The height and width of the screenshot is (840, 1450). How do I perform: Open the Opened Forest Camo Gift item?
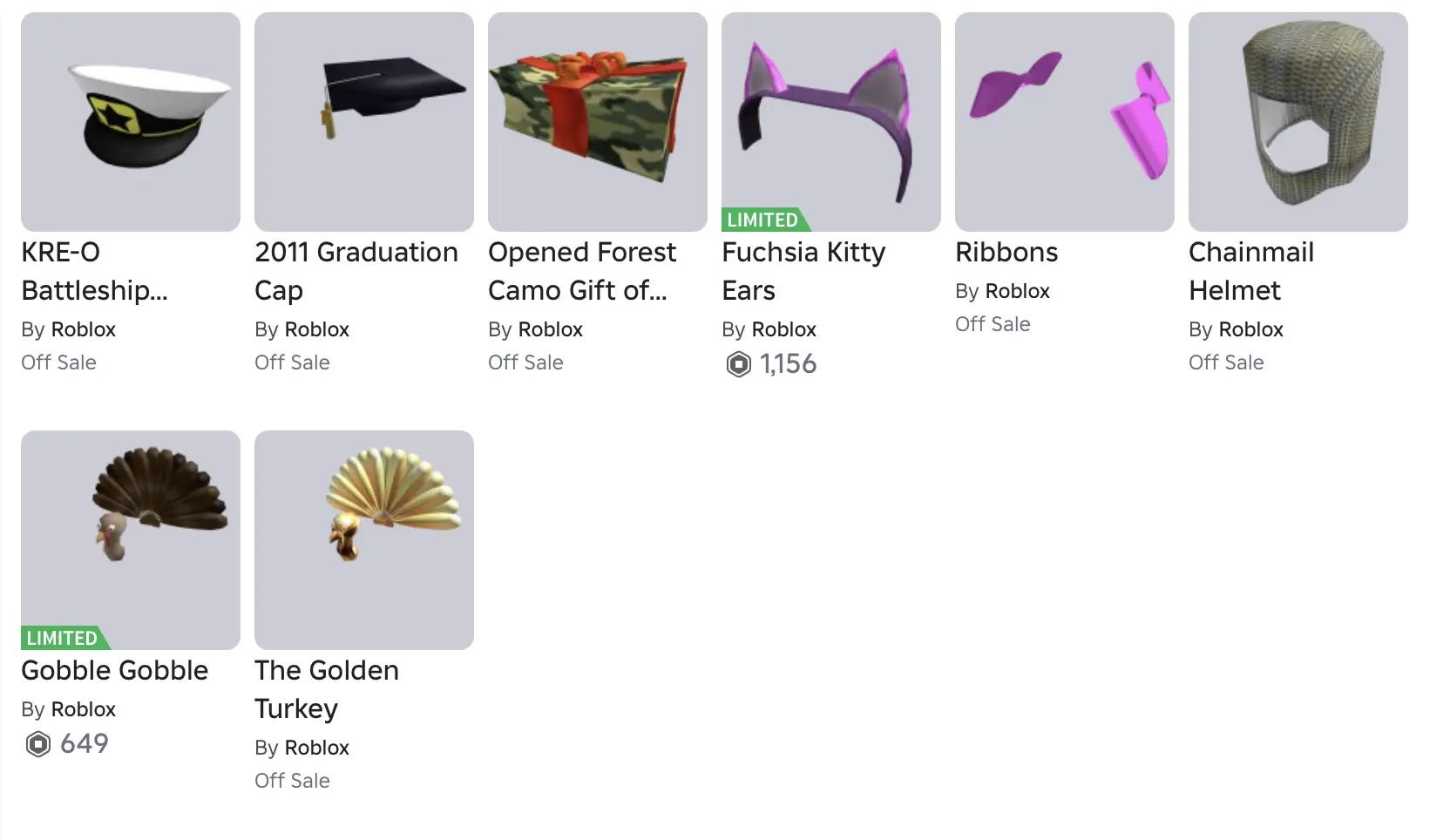click(x=598, y=122)
